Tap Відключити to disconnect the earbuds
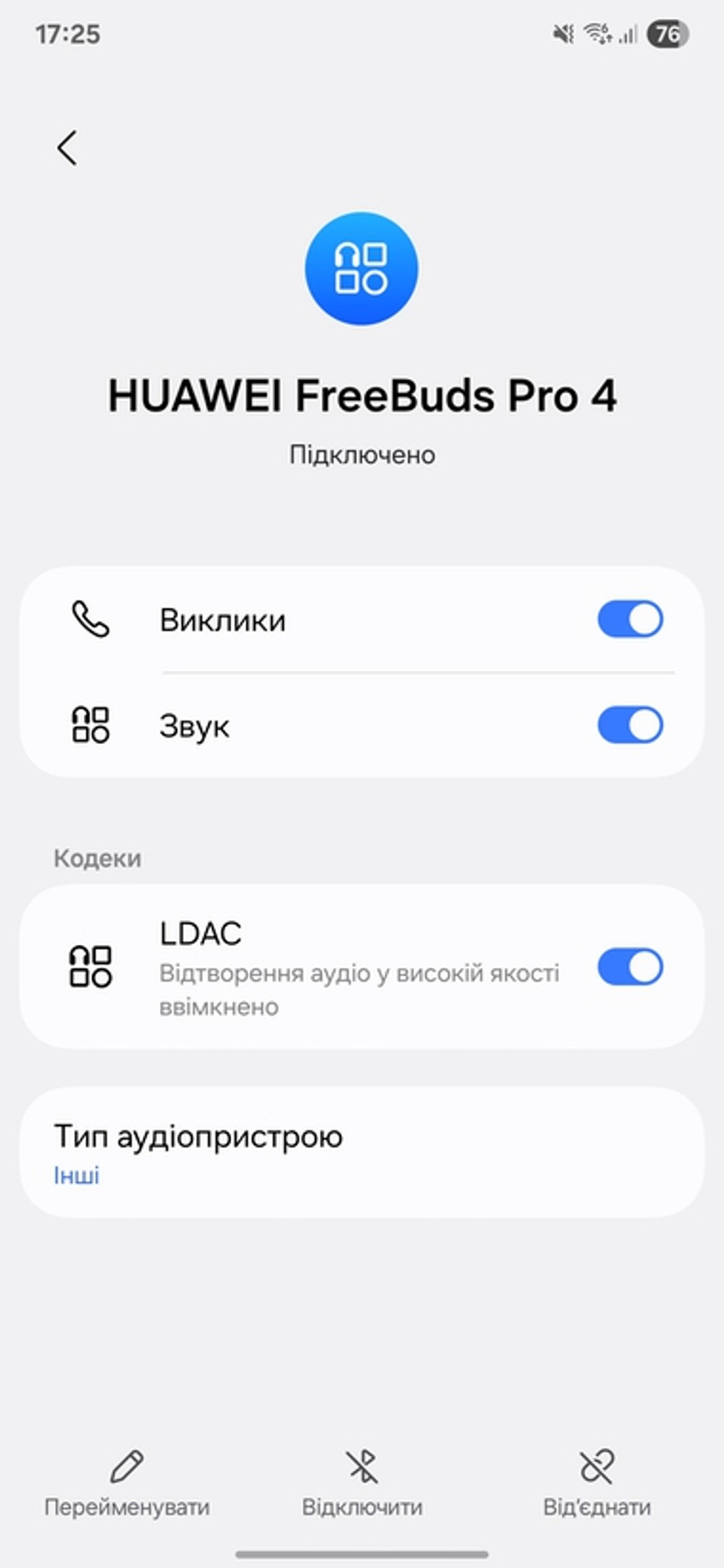The height and width of the screenshot is (1568, 724). tap(362, 1483)
